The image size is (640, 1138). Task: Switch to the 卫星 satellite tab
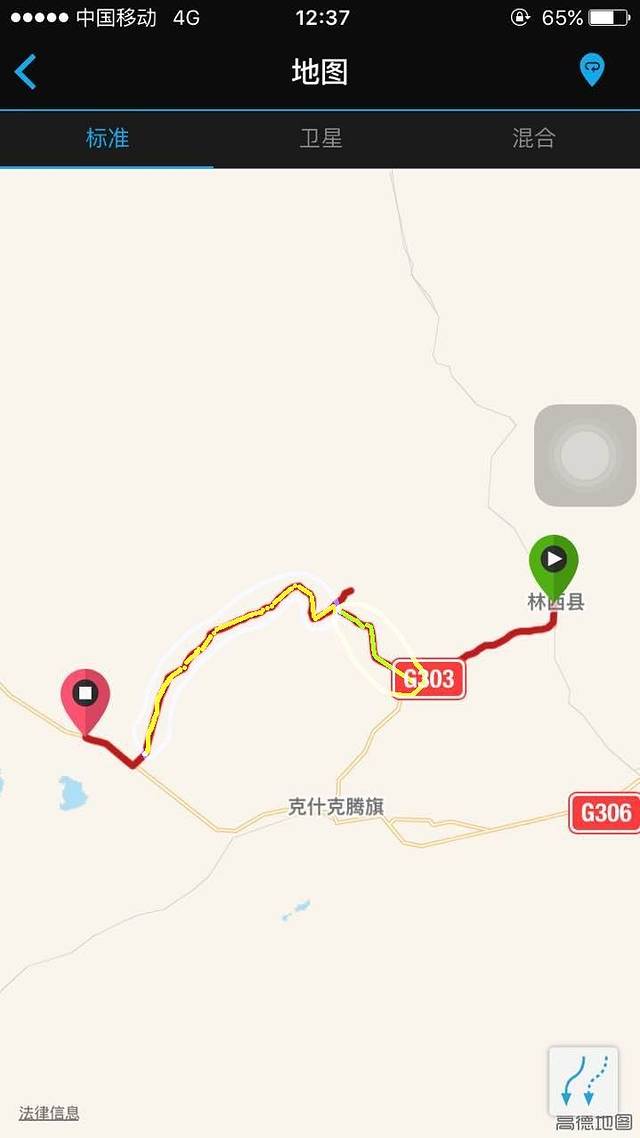tap(321, 139)
